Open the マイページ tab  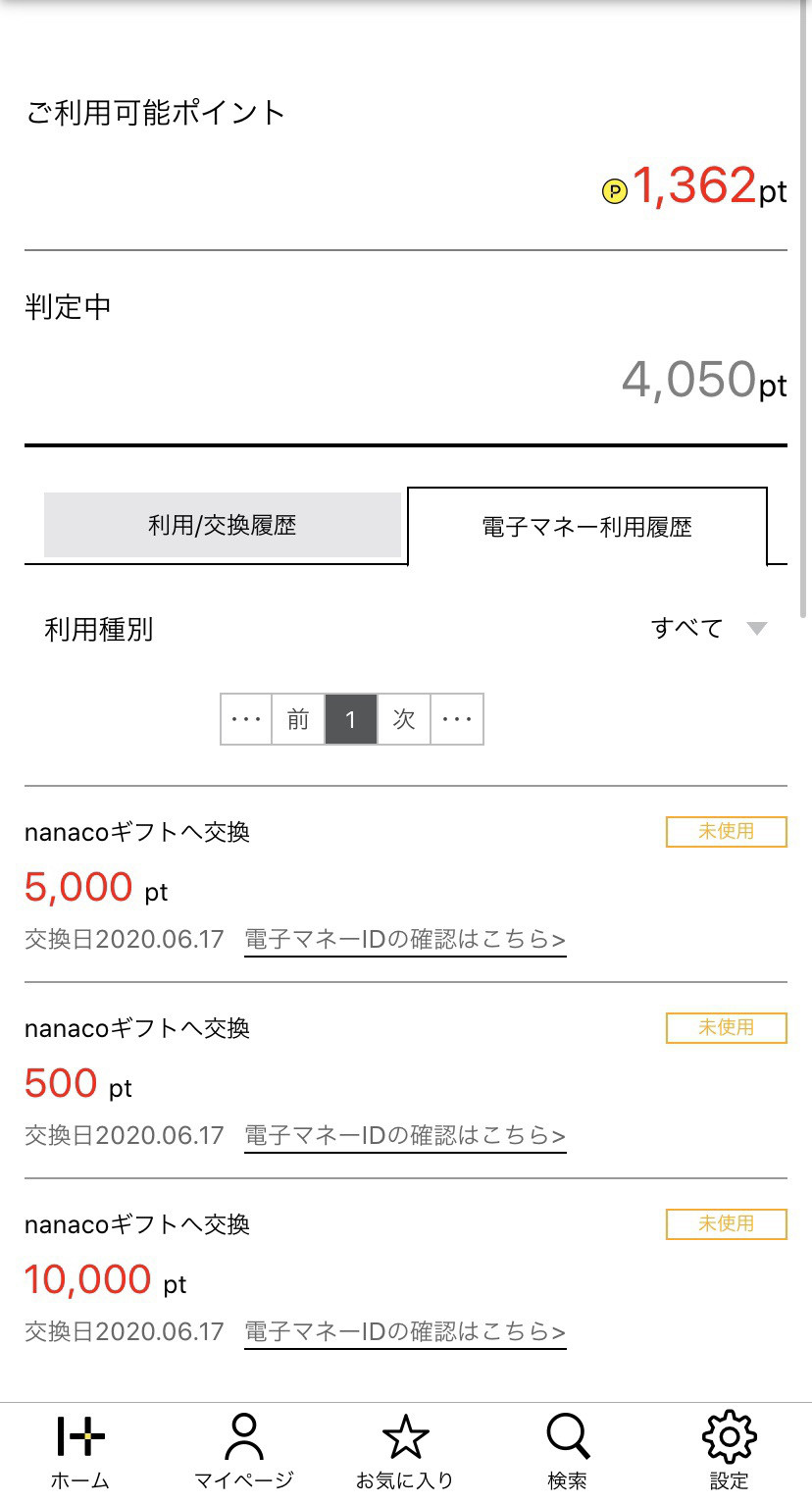click(243, 1451)
